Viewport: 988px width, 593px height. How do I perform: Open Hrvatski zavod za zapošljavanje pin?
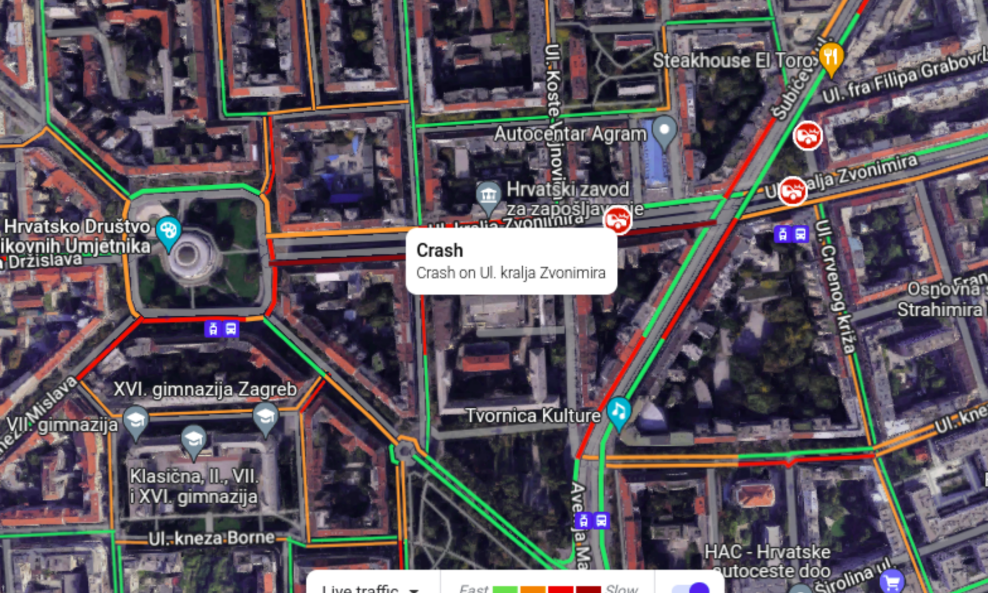(488, 194)
